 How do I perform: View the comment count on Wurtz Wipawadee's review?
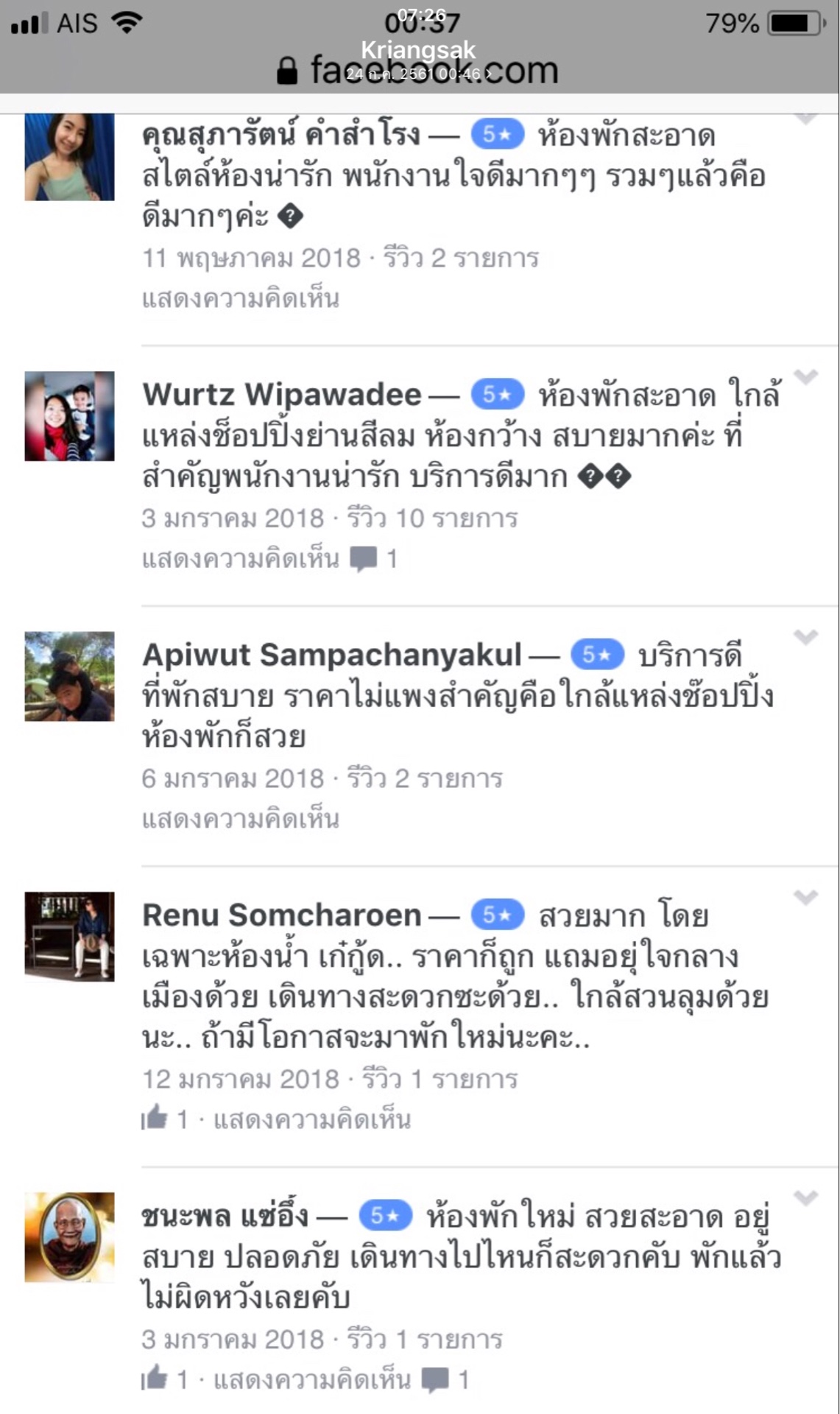tap(374, 559)
